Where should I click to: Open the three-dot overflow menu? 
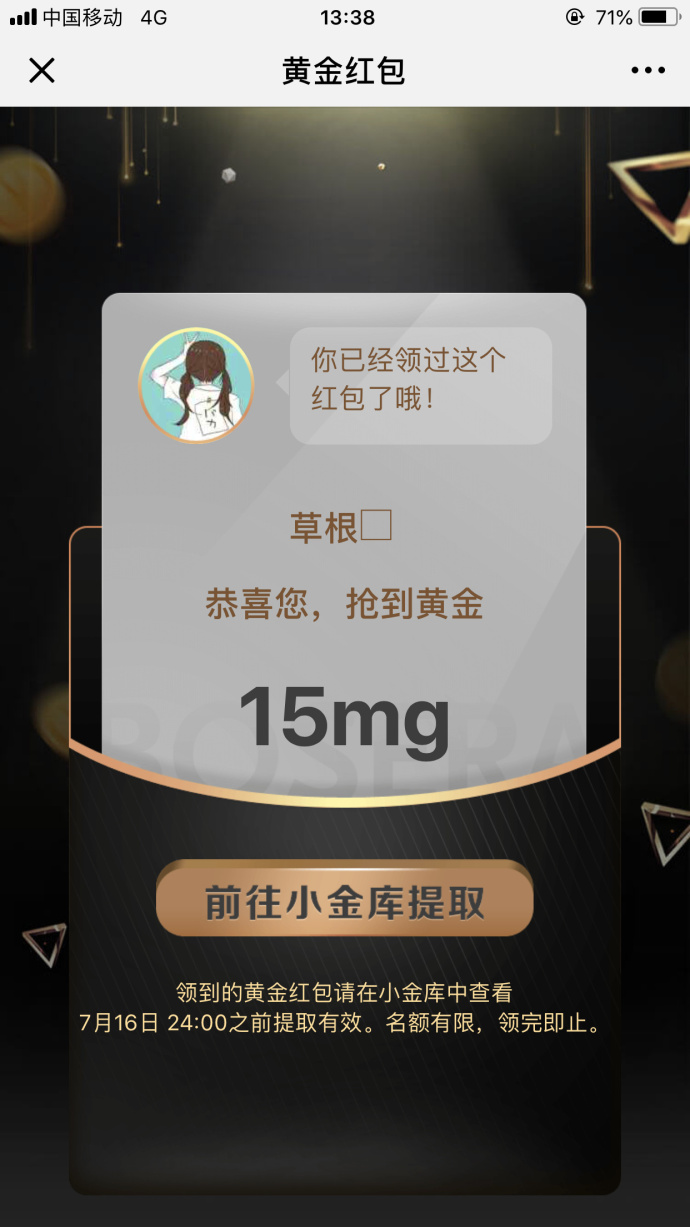[x=647, y=70]
